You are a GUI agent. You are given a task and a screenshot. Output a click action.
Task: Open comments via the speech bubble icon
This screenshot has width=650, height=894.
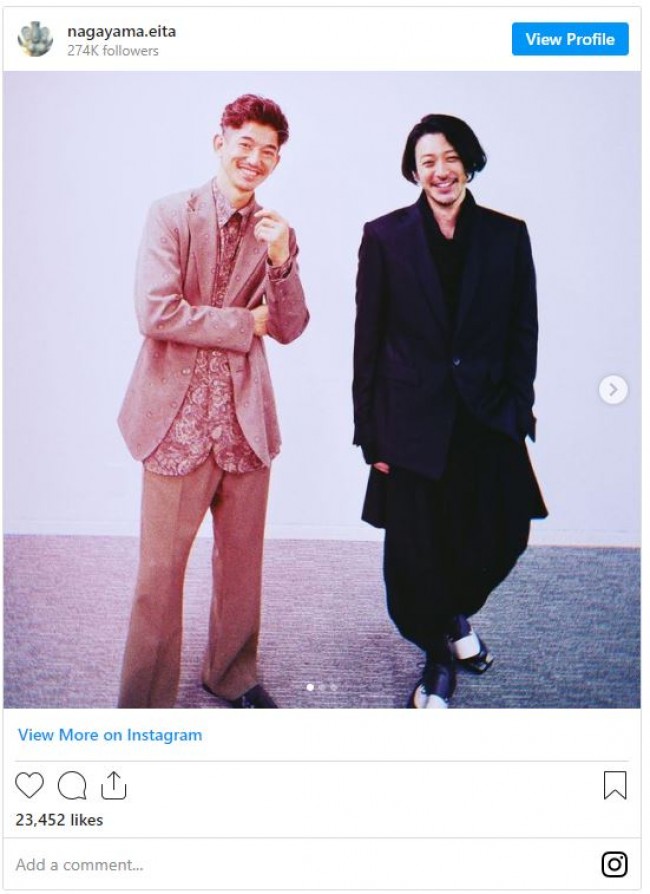(72, 786)
